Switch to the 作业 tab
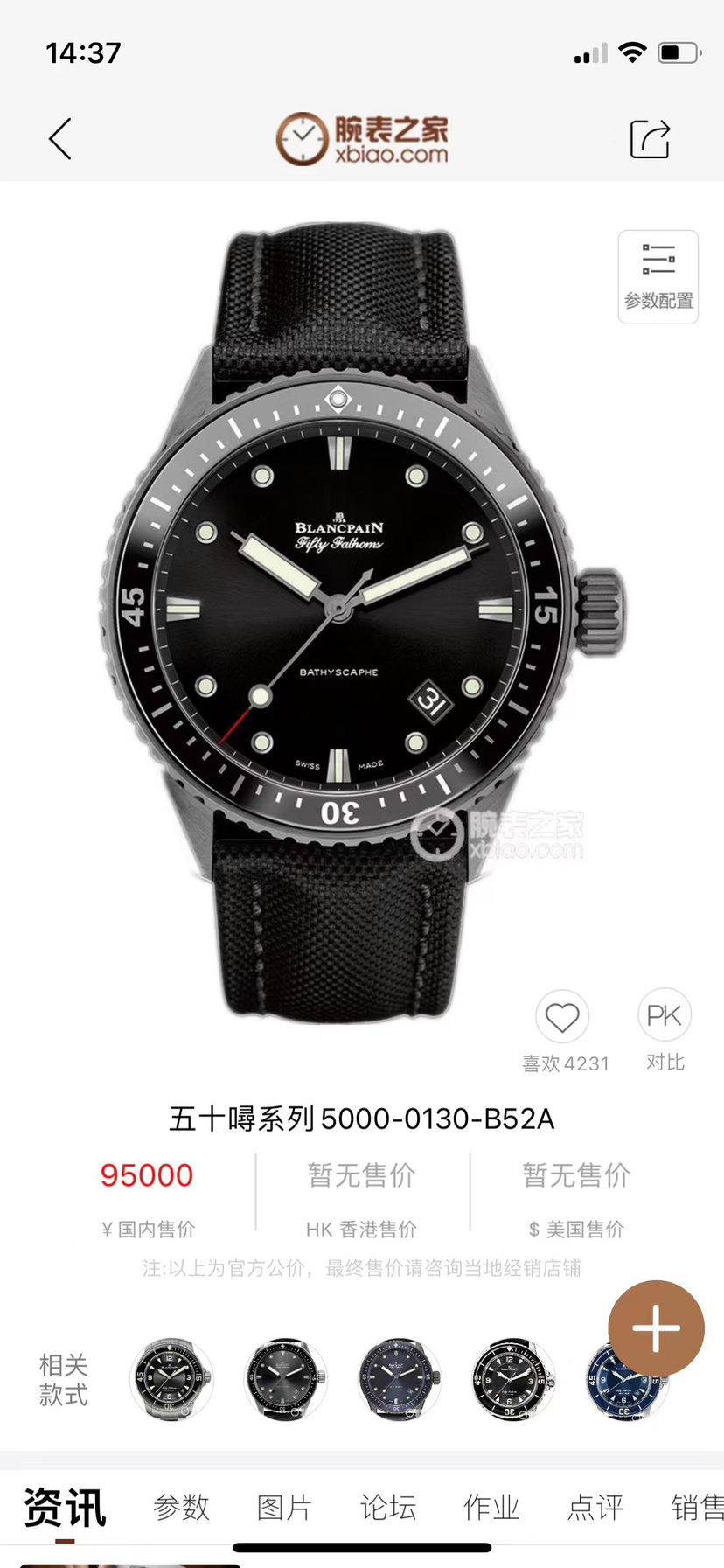724x1568 pixels. [x=491, y=1508]
